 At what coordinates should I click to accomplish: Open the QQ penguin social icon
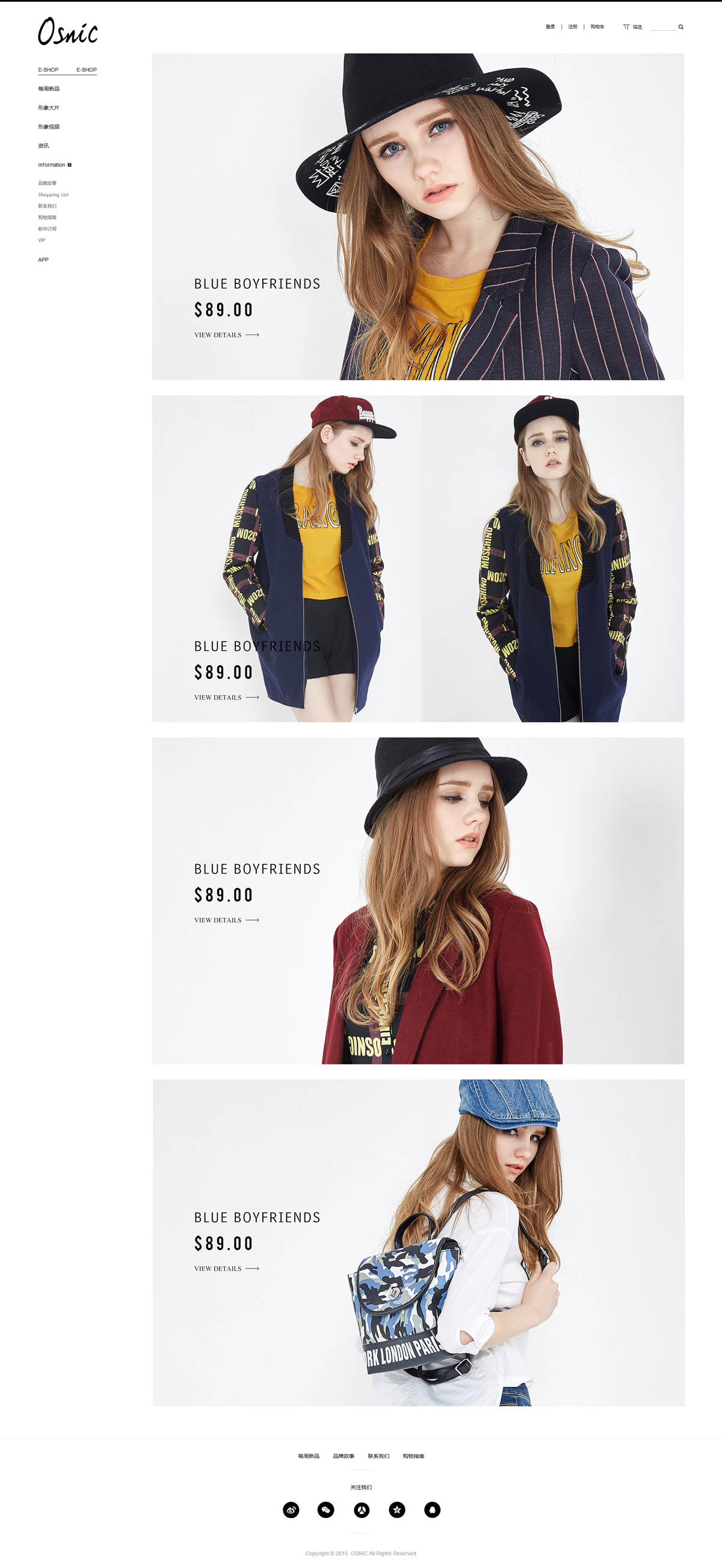[432, 1510]
